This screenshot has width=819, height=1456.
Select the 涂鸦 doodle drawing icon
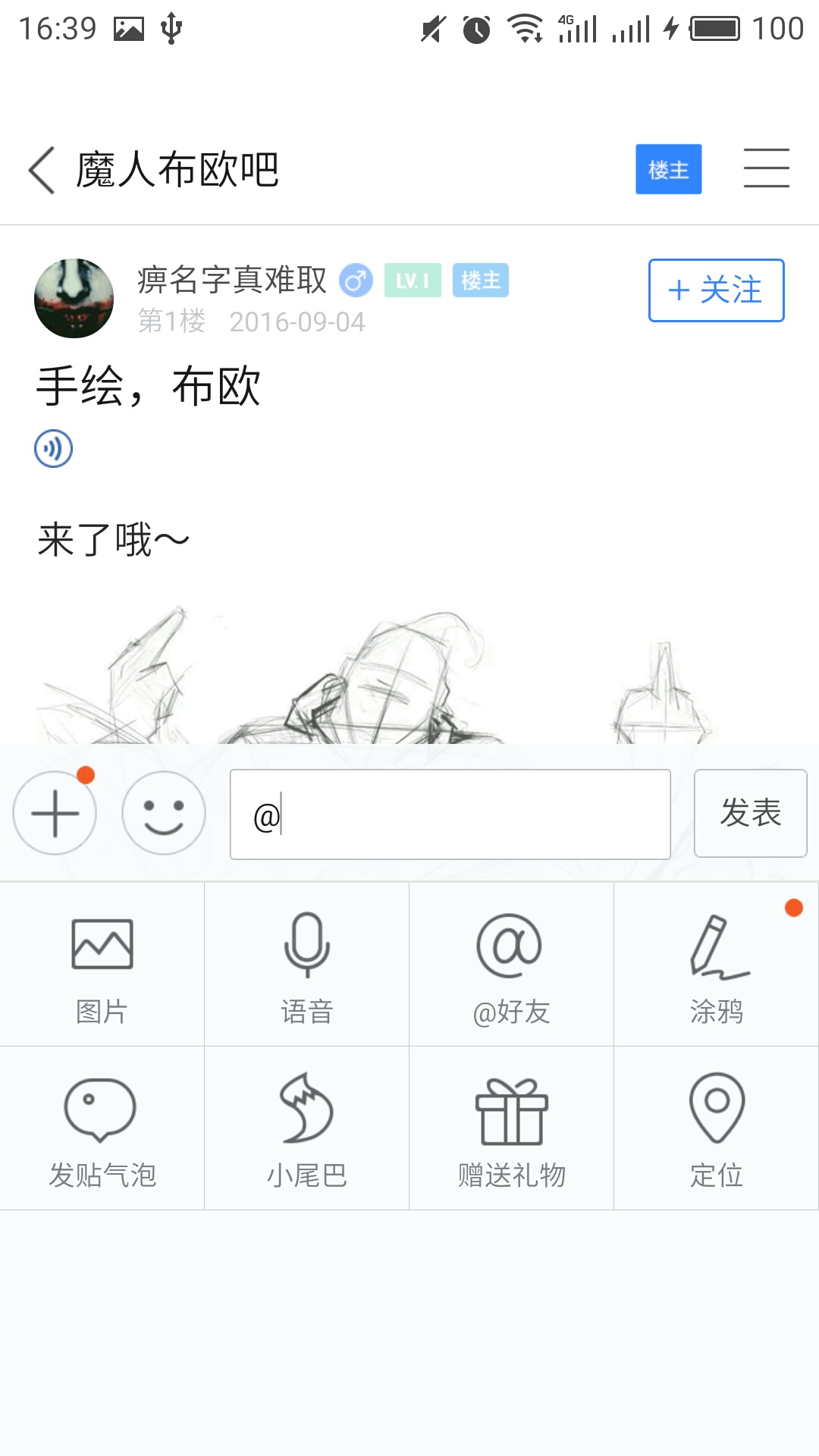click(x=715, y=964)
